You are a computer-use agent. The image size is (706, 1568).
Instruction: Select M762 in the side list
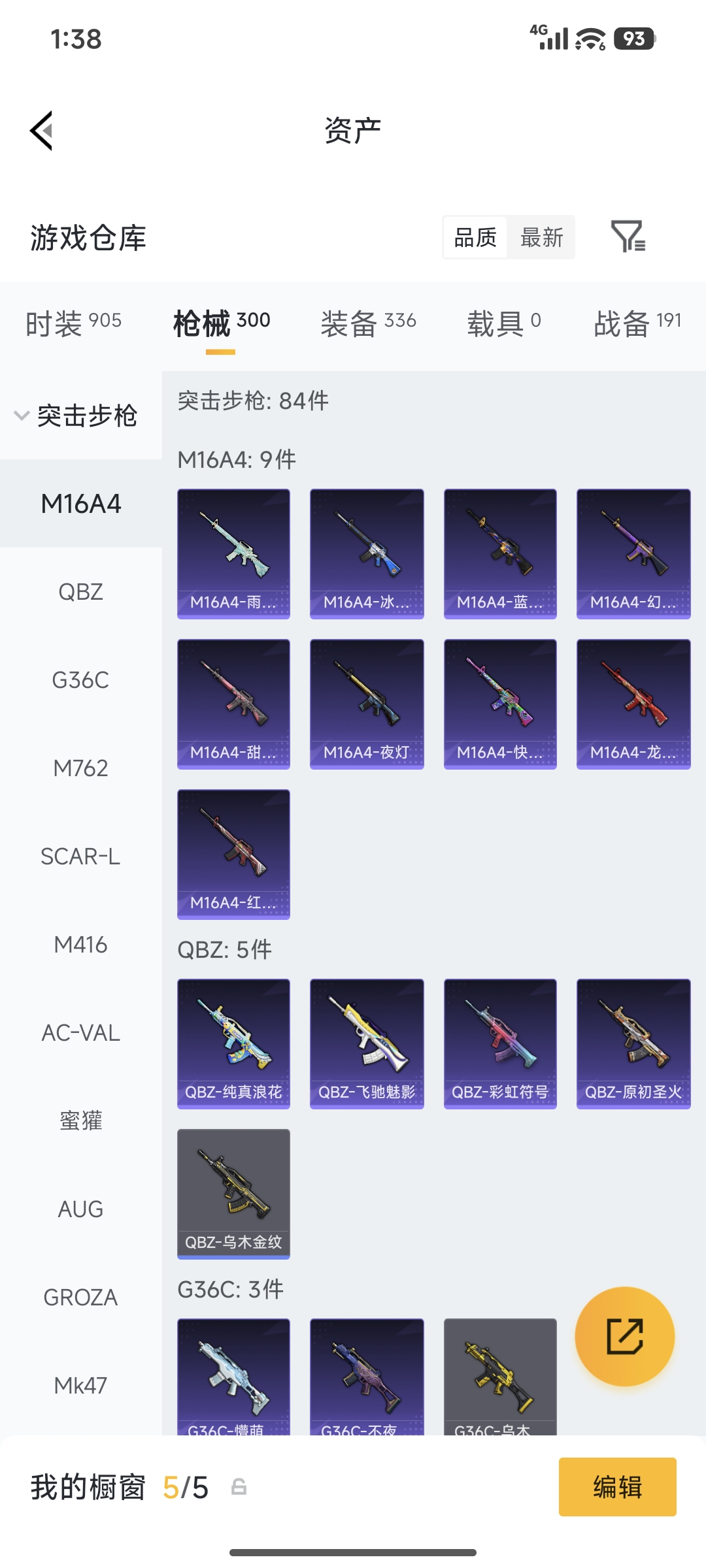pos(80,768)
